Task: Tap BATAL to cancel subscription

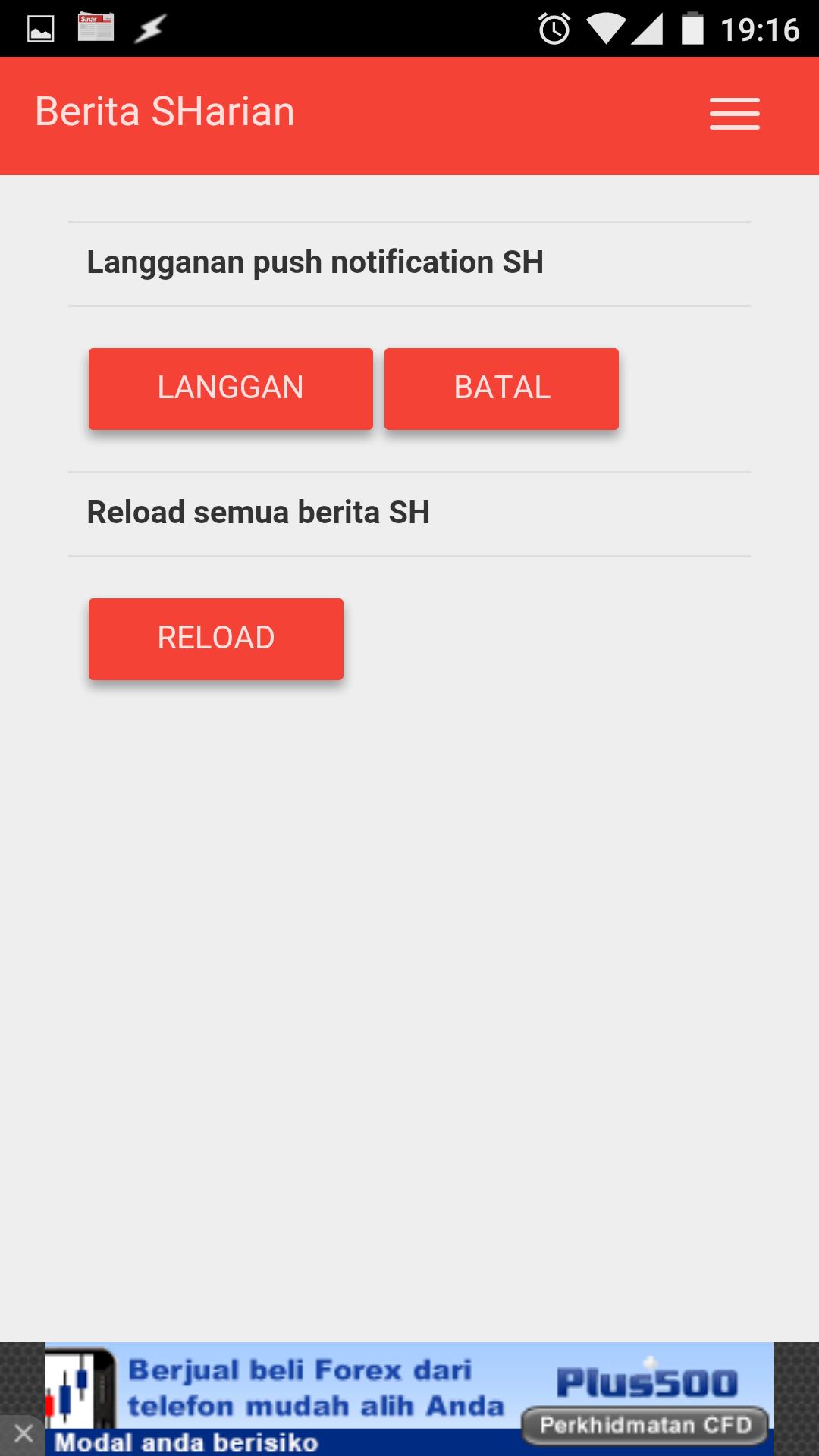Action: pos(501,388)
